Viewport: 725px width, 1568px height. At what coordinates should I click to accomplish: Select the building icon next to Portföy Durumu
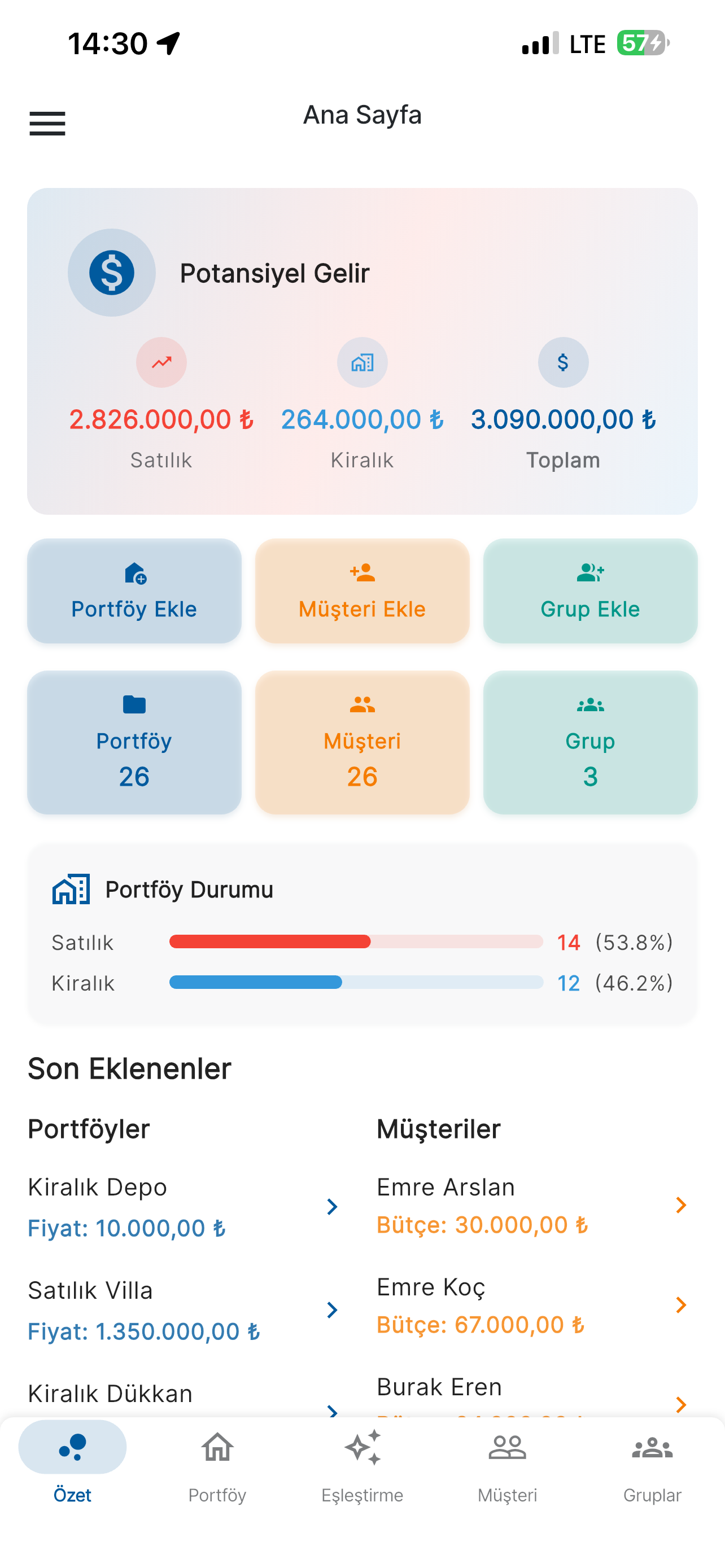71,888
